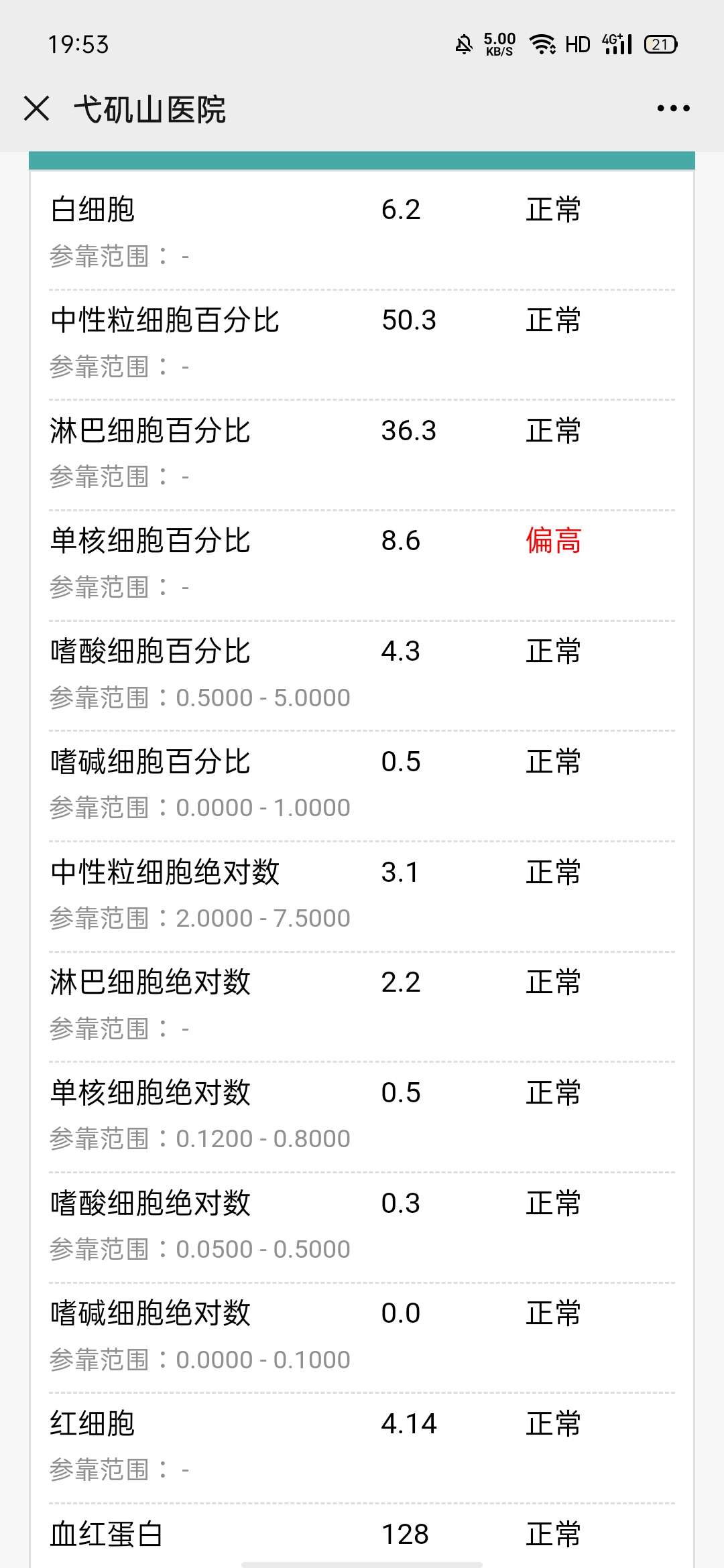Select the 红细胞 value 4.14
Image resolution: width=724 pixels, height=1568 pixels.
[x=410, y=1424]
